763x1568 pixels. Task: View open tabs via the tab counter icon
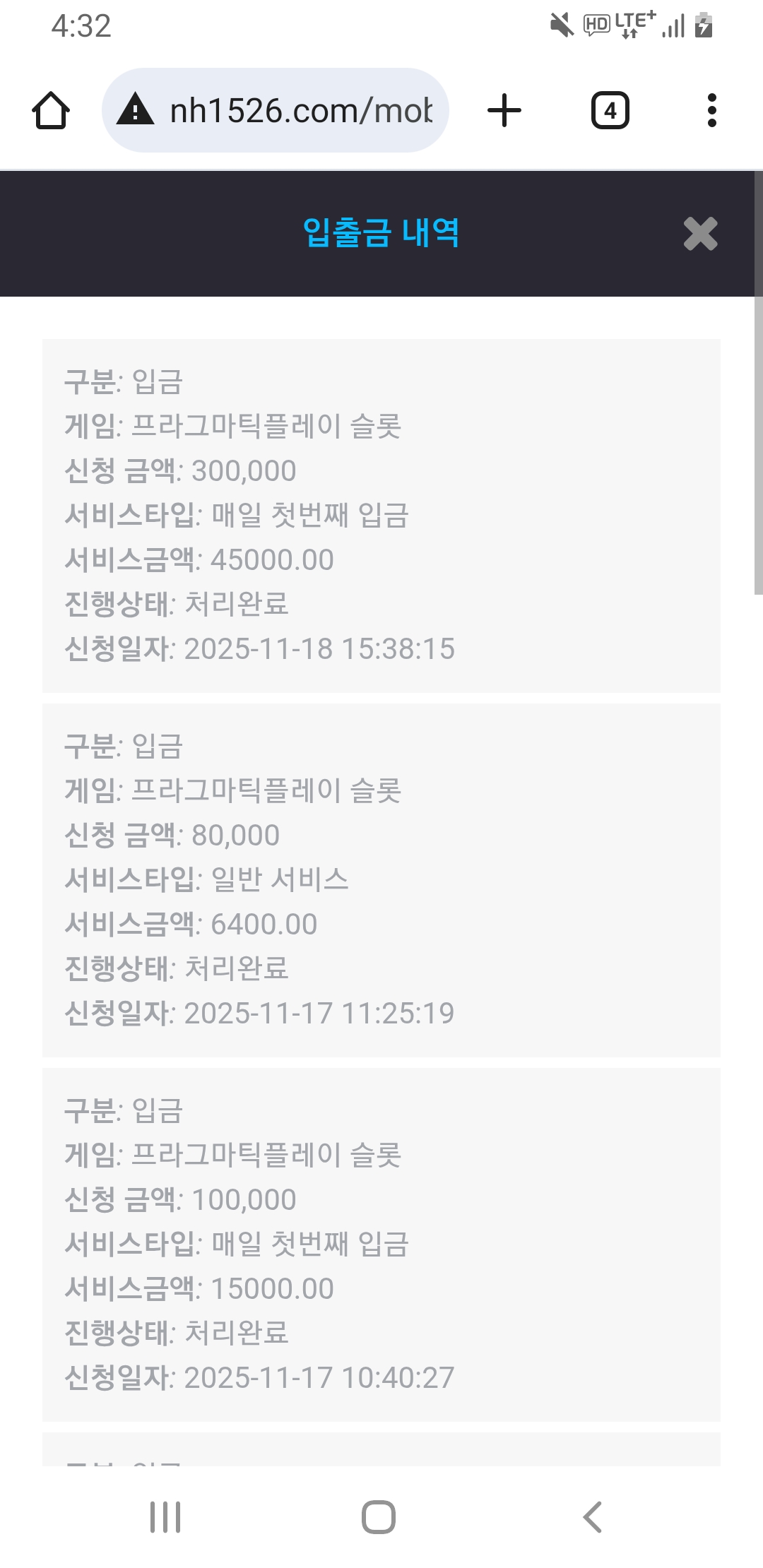pyautogui.click(x=609, y=109)
